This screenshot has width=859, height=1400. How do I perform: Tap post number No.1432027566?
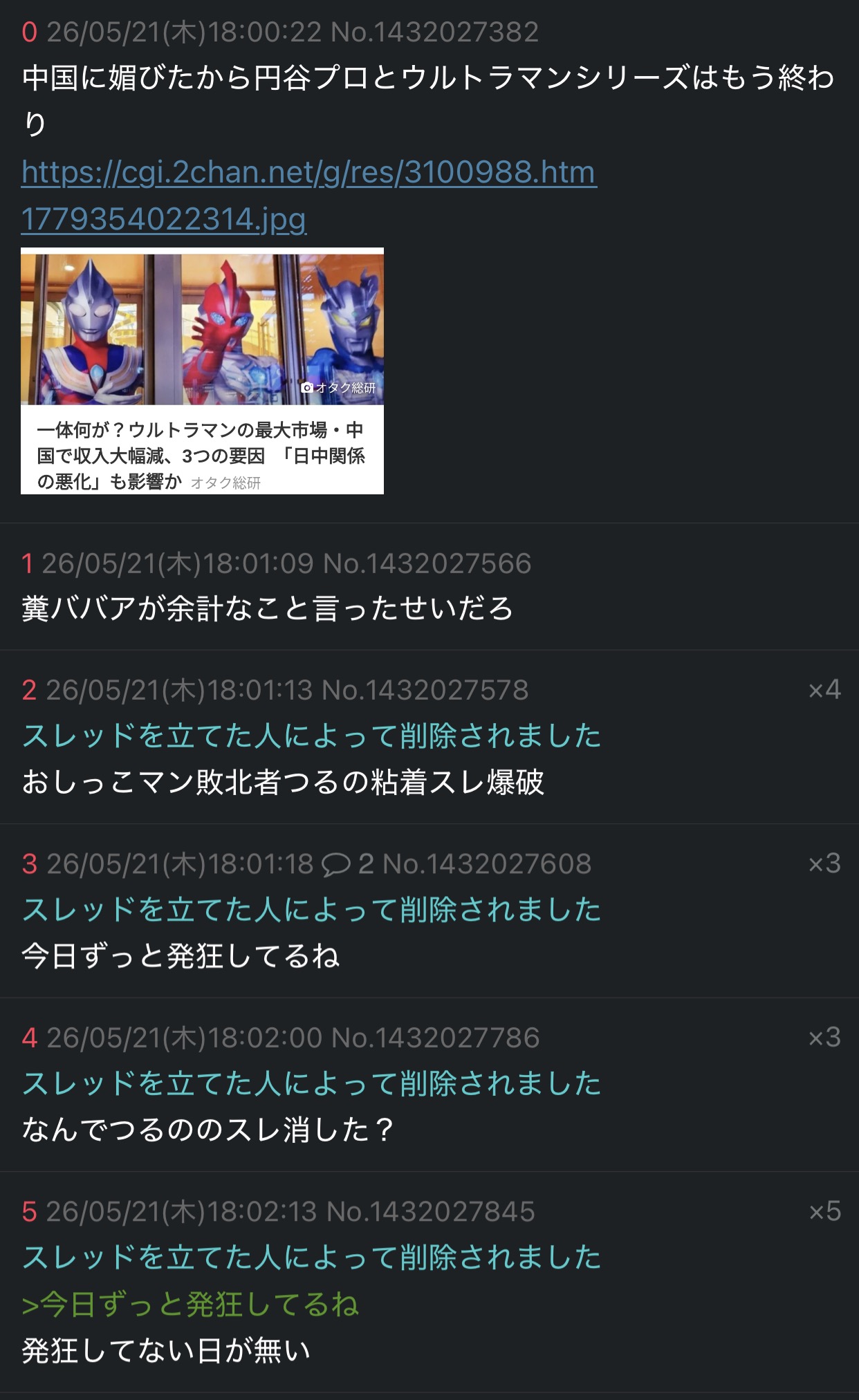tap(427, 563)
